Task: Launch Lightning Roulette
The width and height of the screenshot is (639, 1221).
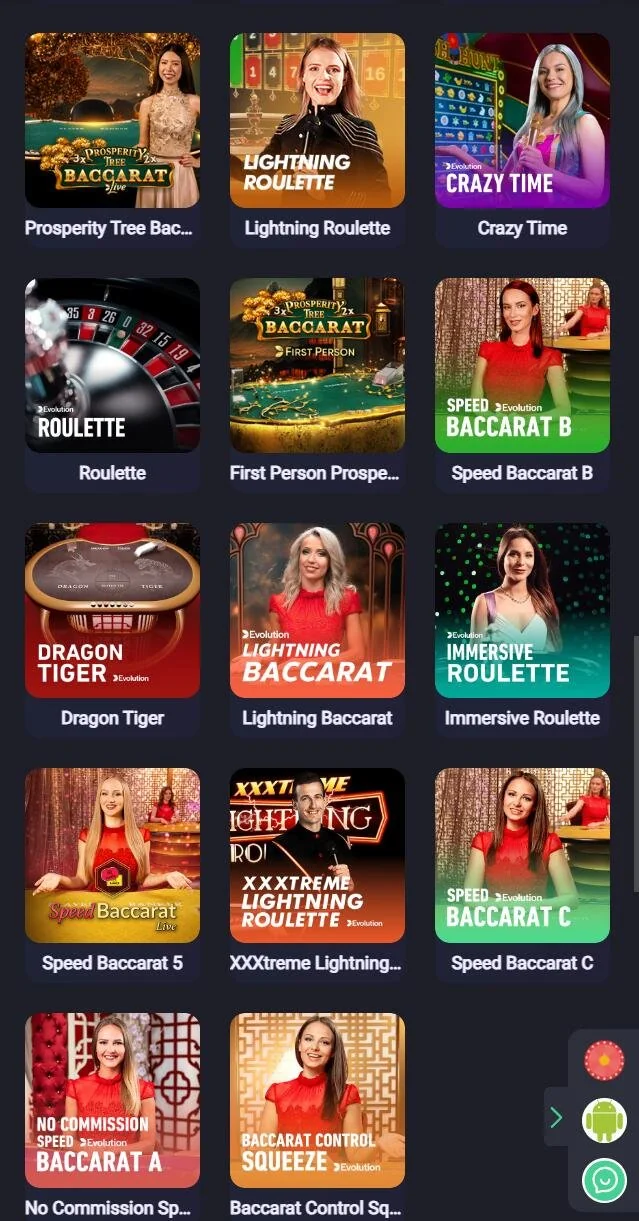Action: (317, 121)
